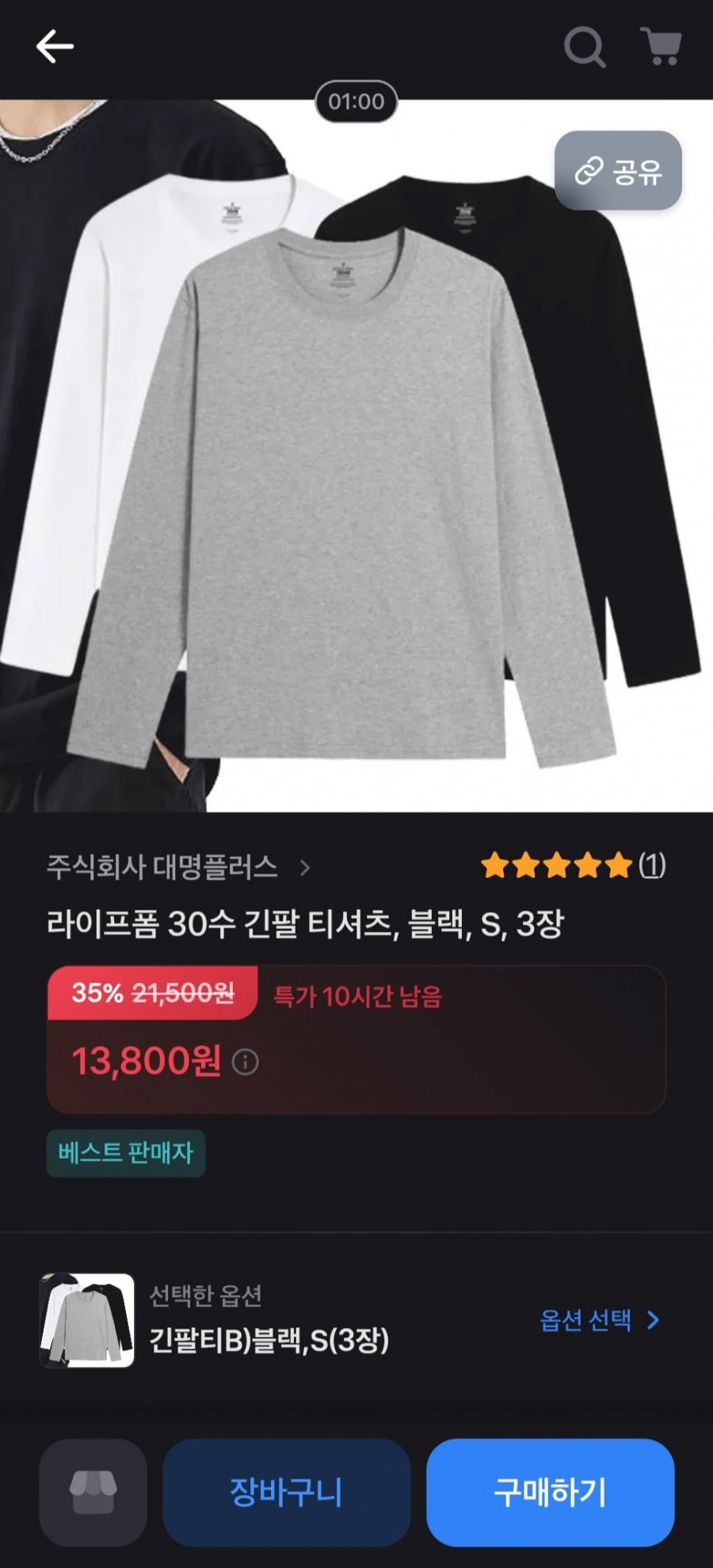Open the selected option thumbnail image
The width and height of the screenshot is (713, 1568).
[87, 1320]
